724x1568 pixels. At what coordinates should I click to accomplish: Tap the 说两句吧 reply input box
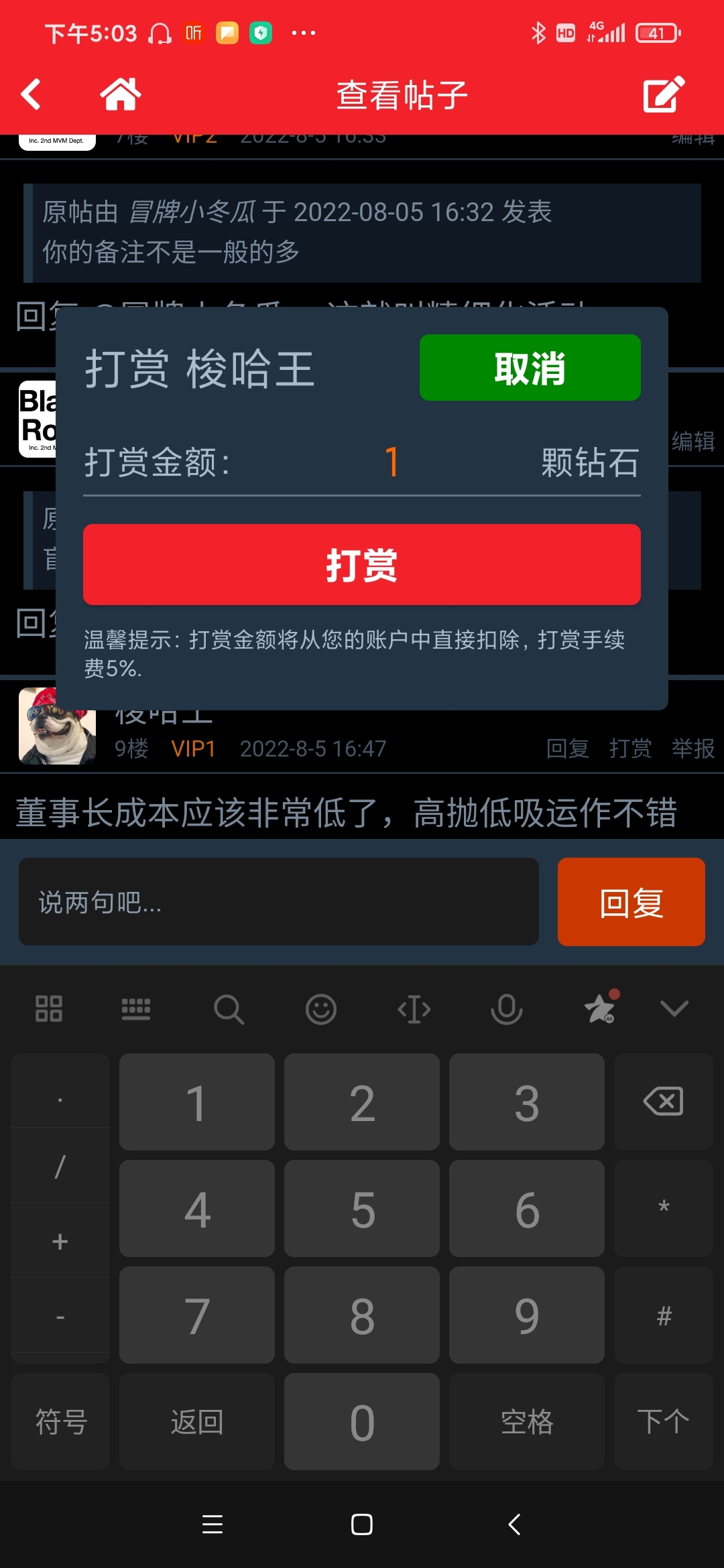coord(279,902)
